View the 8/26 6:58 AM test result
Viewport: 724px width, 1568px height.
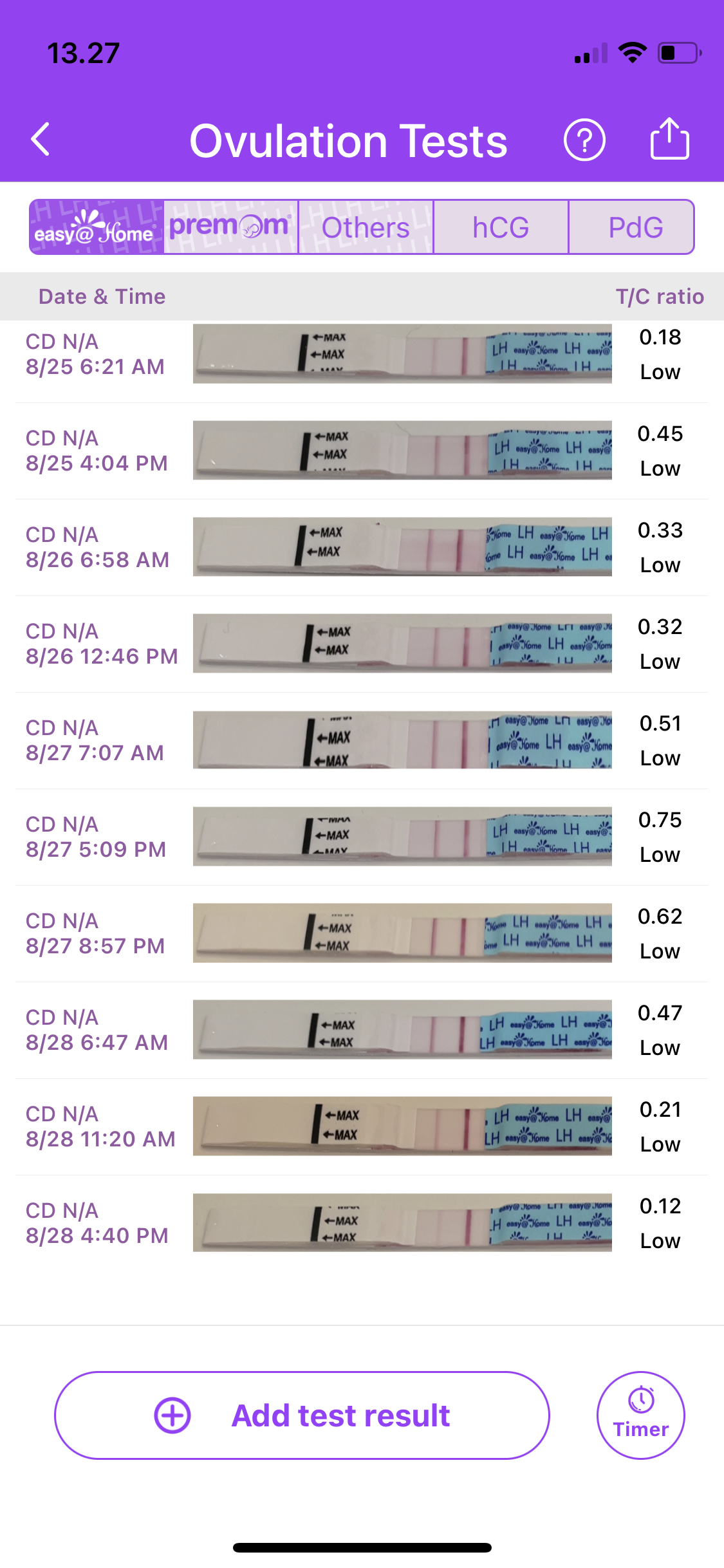pos(362,547)
